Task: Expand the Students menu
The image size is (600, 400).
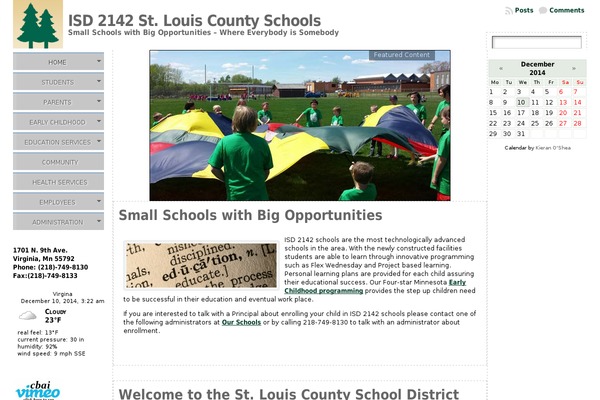Action: [57, 82]
